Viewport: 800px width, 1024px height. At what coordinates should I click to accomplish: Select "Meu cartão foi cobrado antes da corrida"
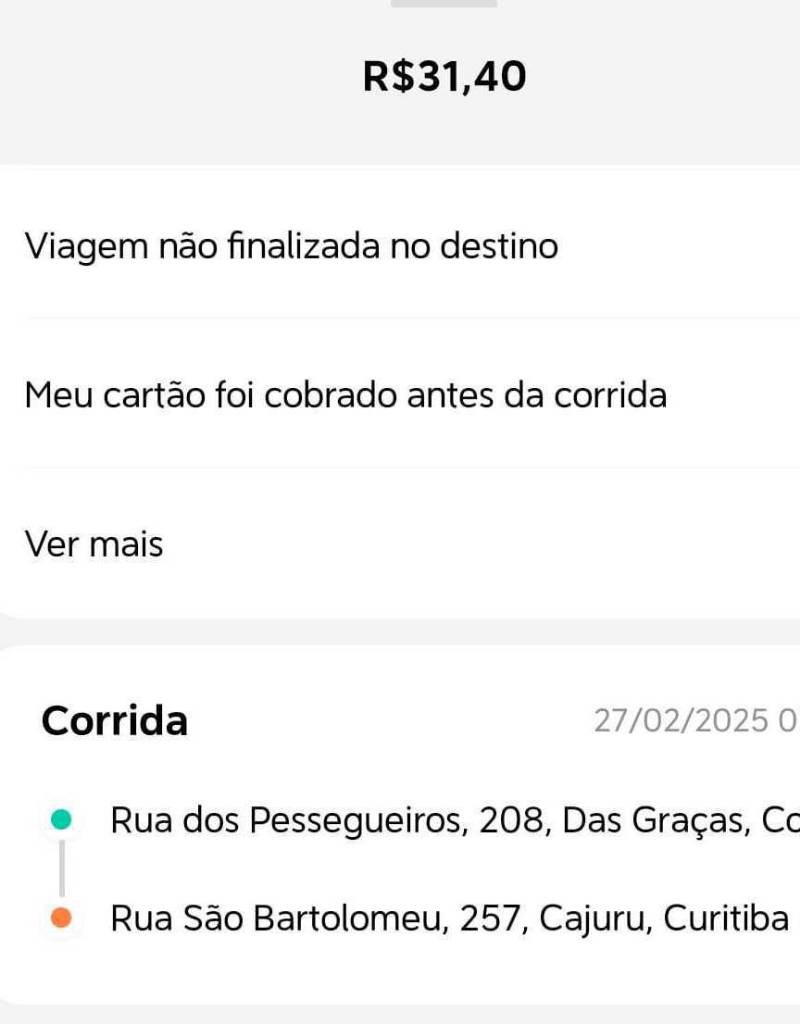(x=345, y=396)
